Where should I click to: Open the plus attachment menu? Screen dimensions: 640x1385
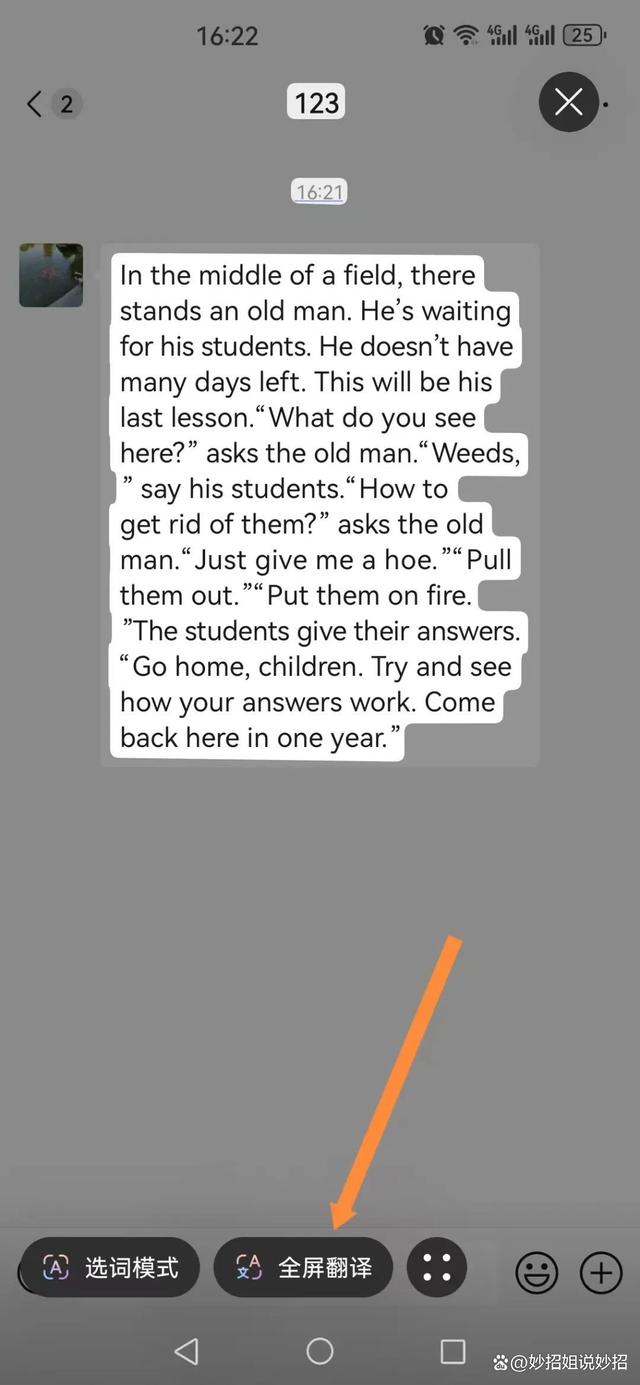[601, 1272]
